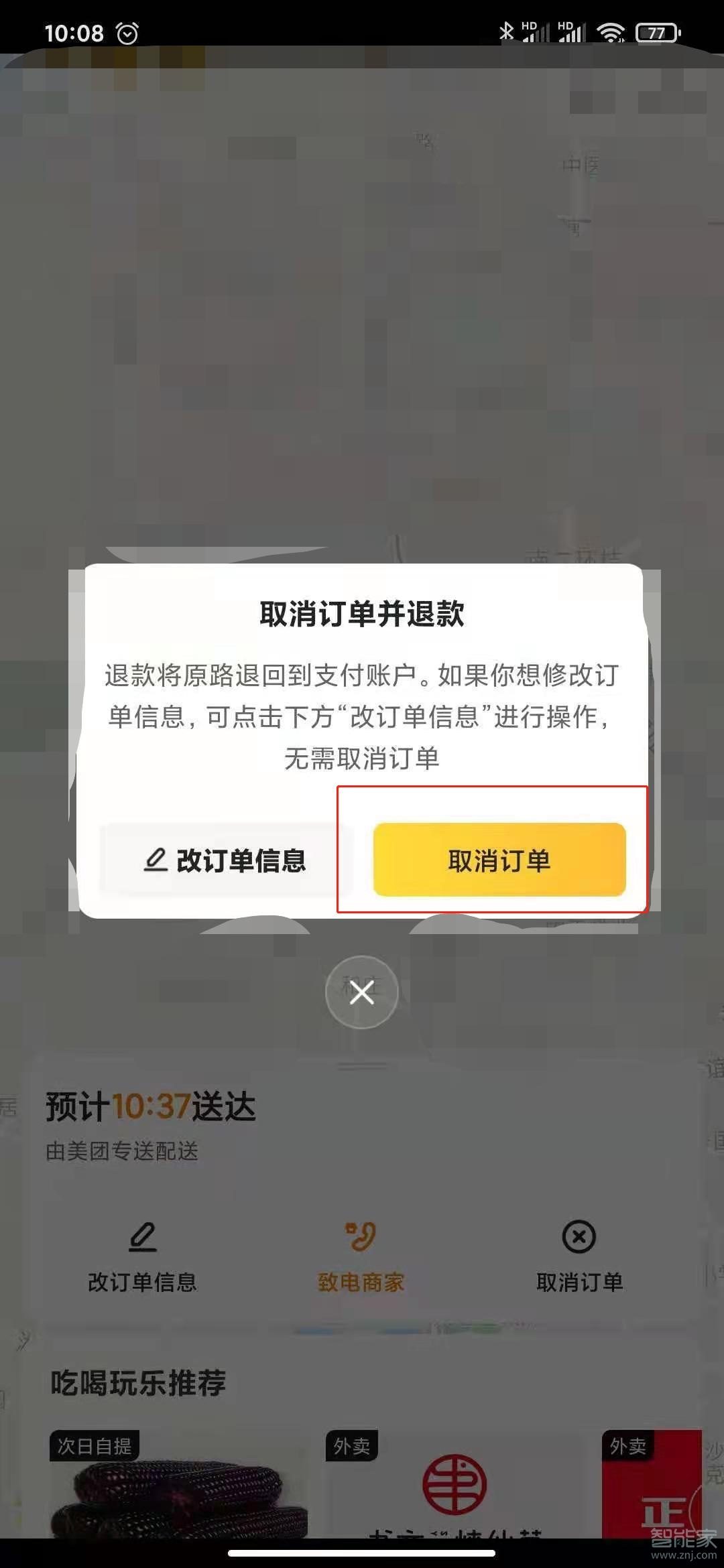
Task: Choose 改订单信息 in the dialog
Action: [227, 862]
